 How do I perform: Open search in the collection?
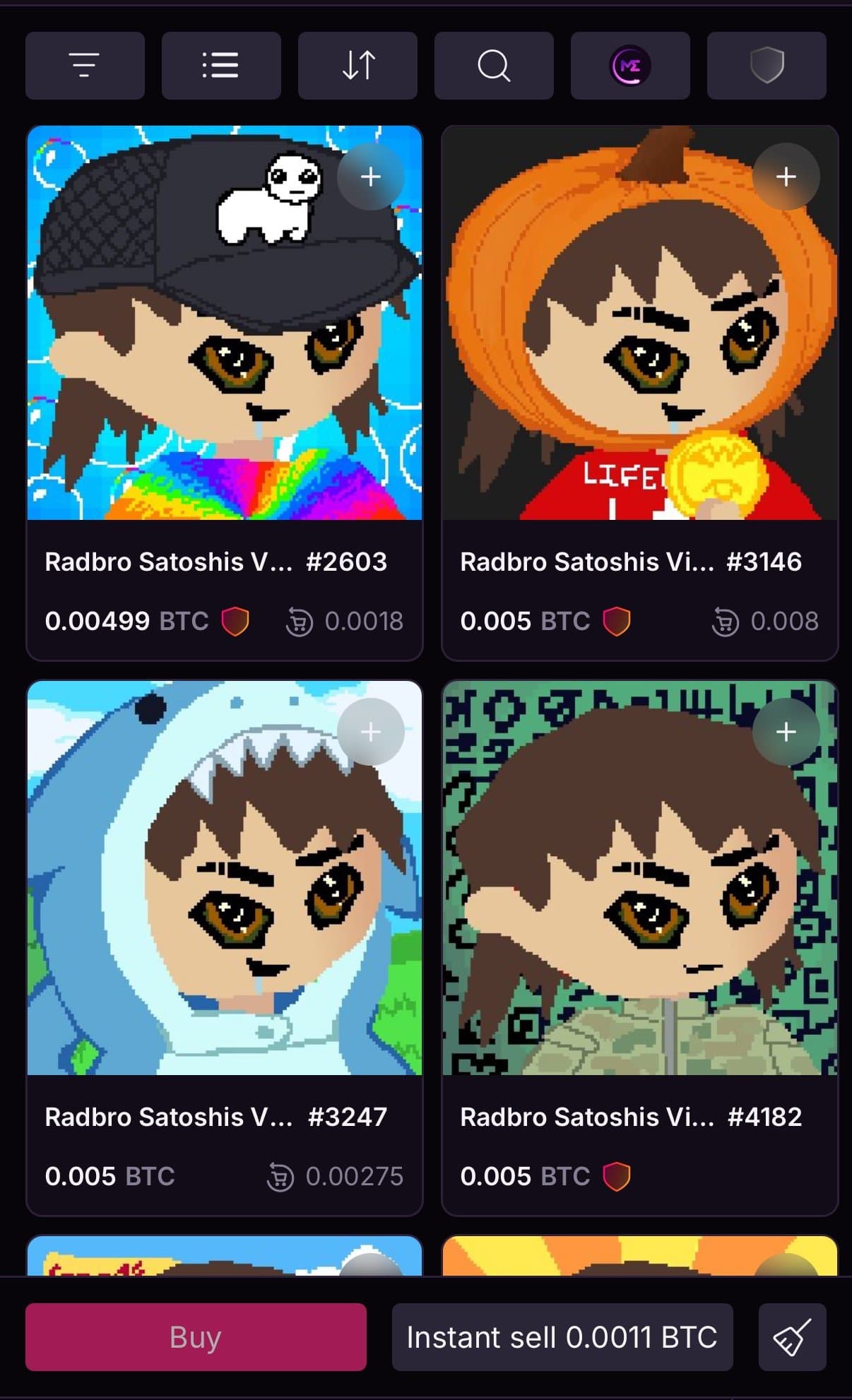pyautogui.click(x=494, y=66)
